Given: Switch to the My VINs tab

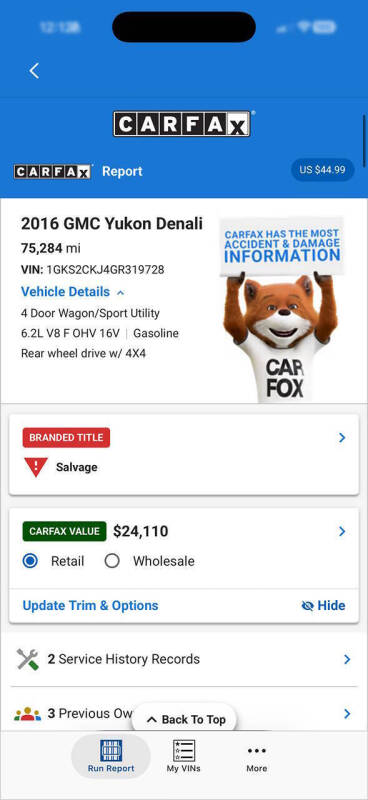Looking at the screenshot, I should 184,756.
